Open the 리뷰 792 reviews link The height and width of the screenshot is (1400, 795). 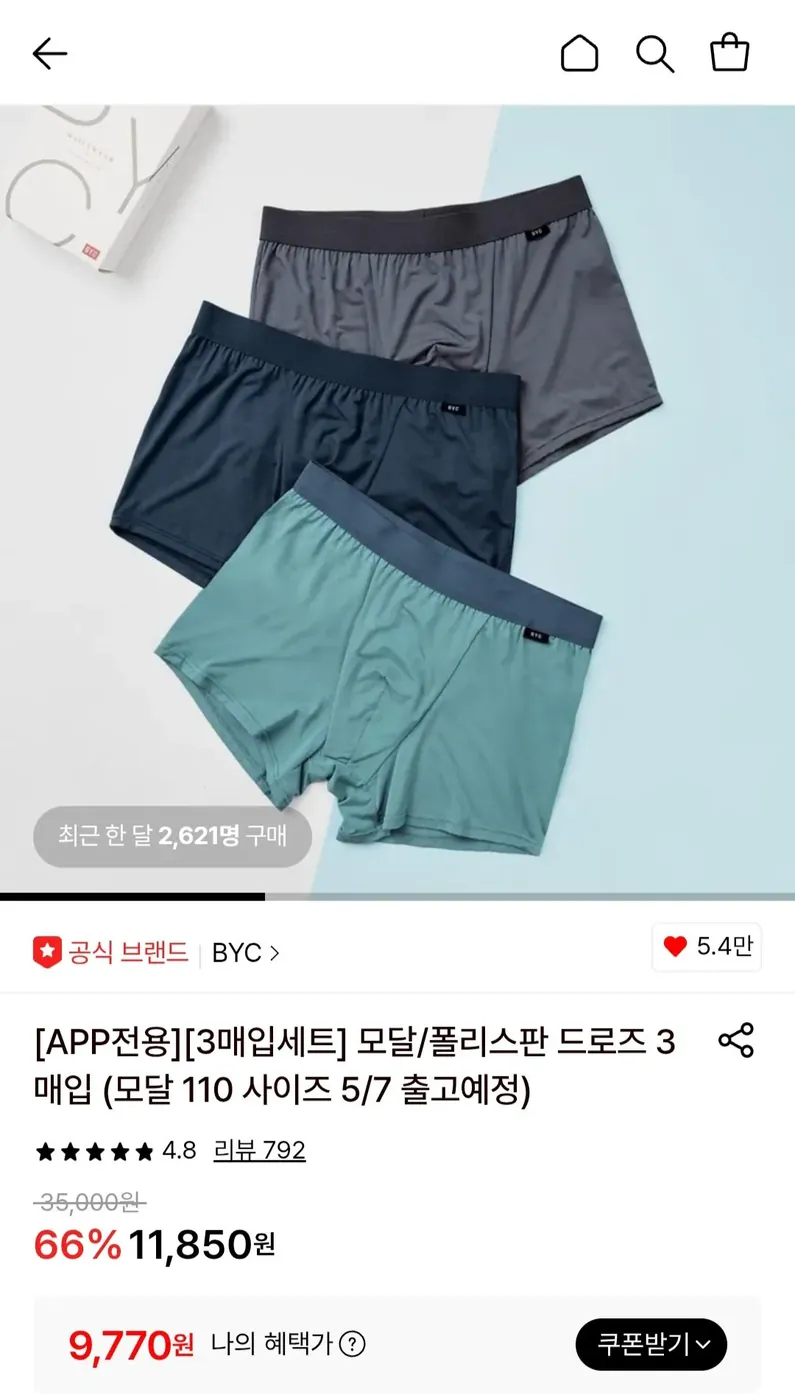261,1151
